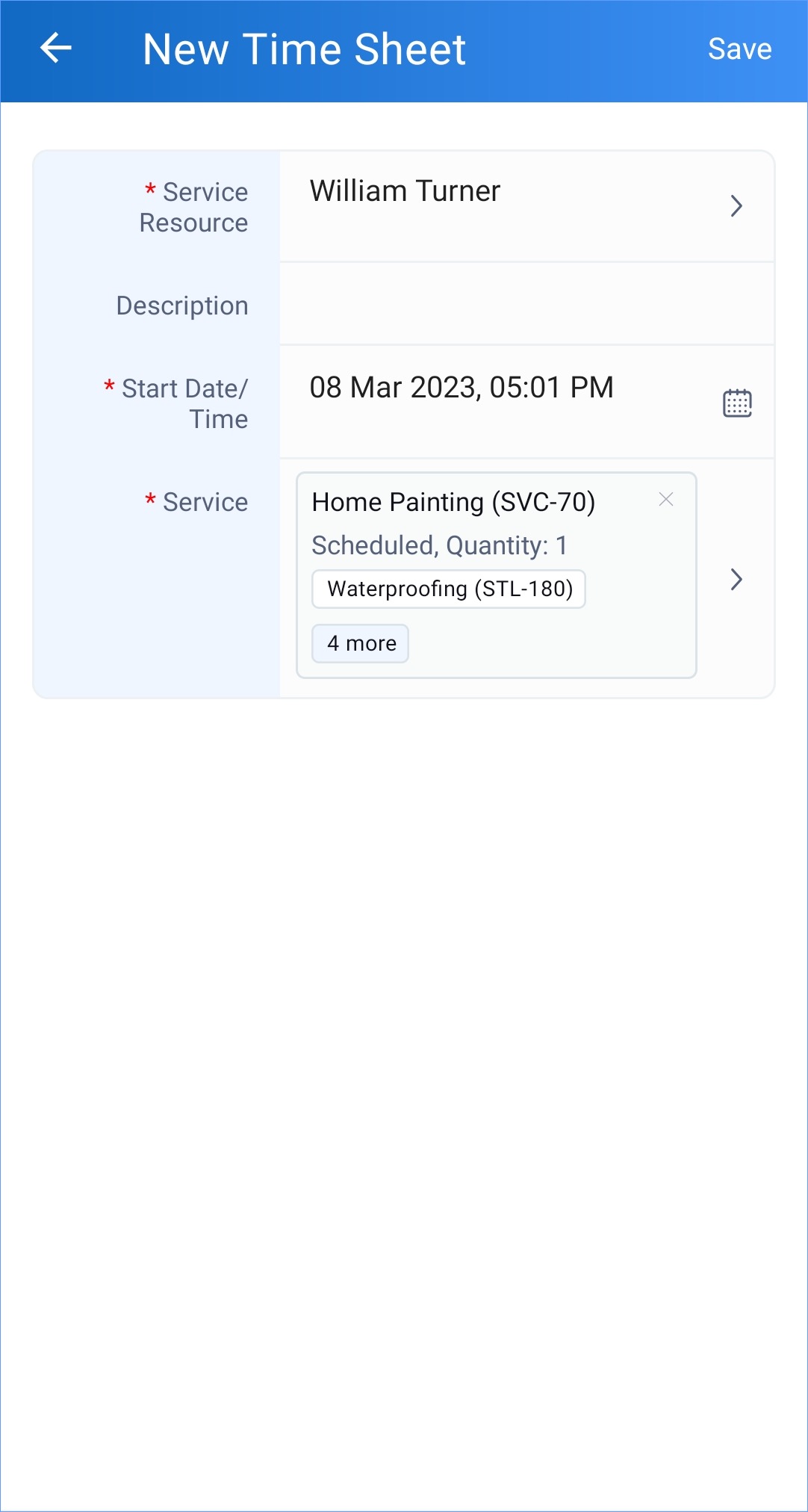The height and width of the screenshot is (1512, 808).
Task: Select the Waterproofing (STL-180) chip
Action: point(449,589)
